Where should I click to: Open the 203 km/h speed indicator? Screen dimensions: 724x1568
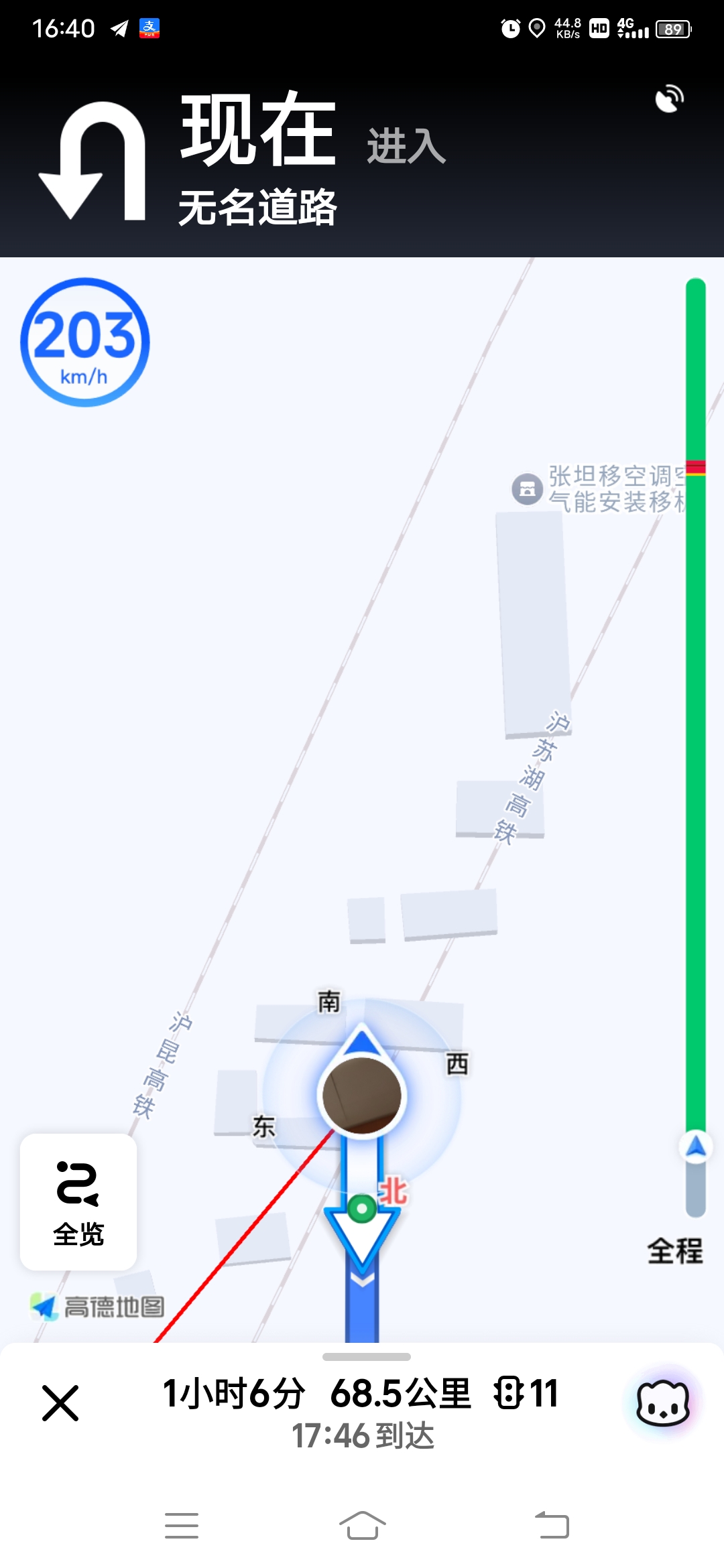[85, 342]
